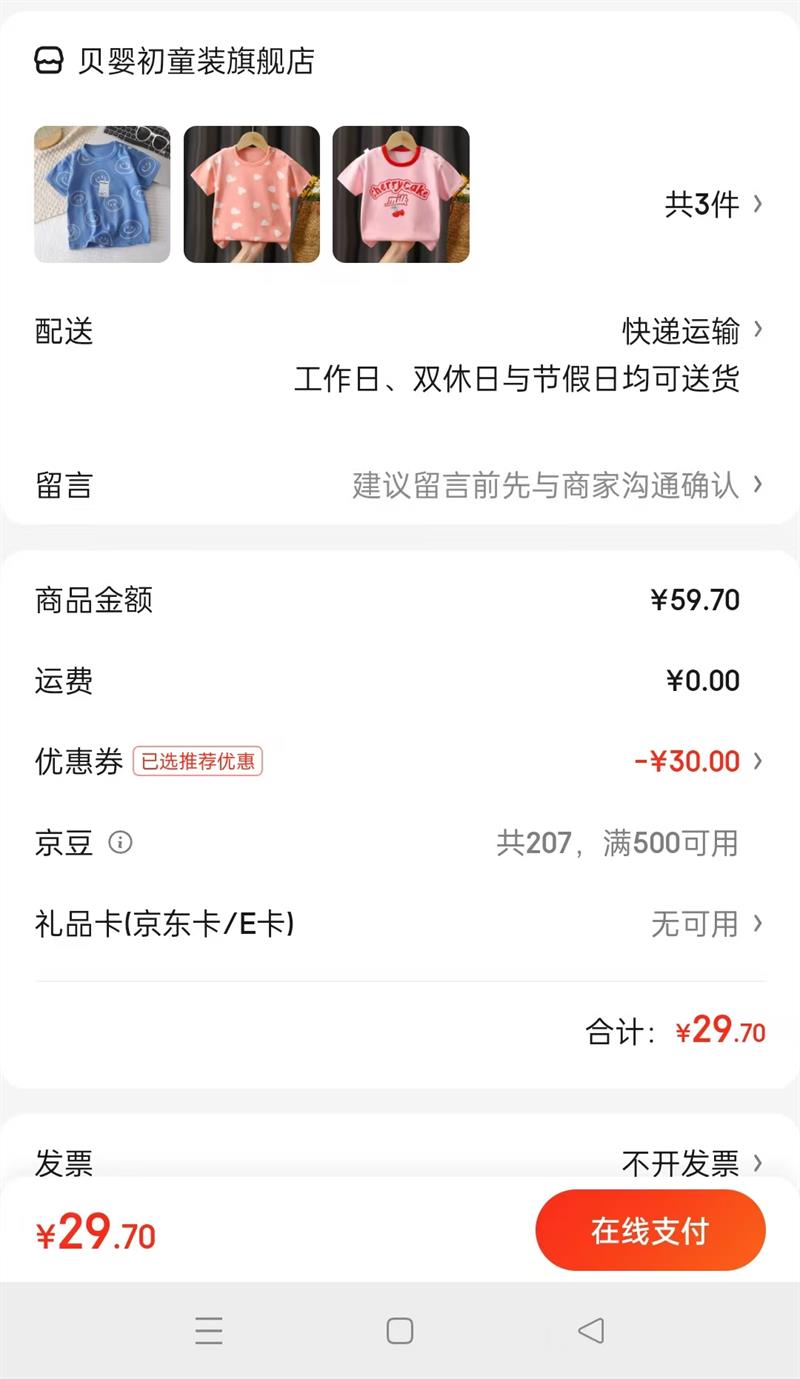The height and width of the screenshot is (1379, 800).
Task: Tap the Android back navigation icon
Action: click(590, 1331)
